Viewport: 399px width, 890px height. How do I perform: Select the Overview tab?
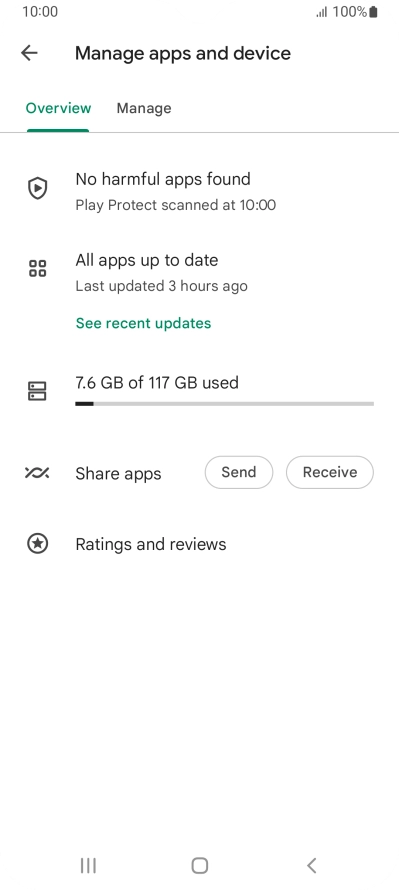(x=58, y=108)
